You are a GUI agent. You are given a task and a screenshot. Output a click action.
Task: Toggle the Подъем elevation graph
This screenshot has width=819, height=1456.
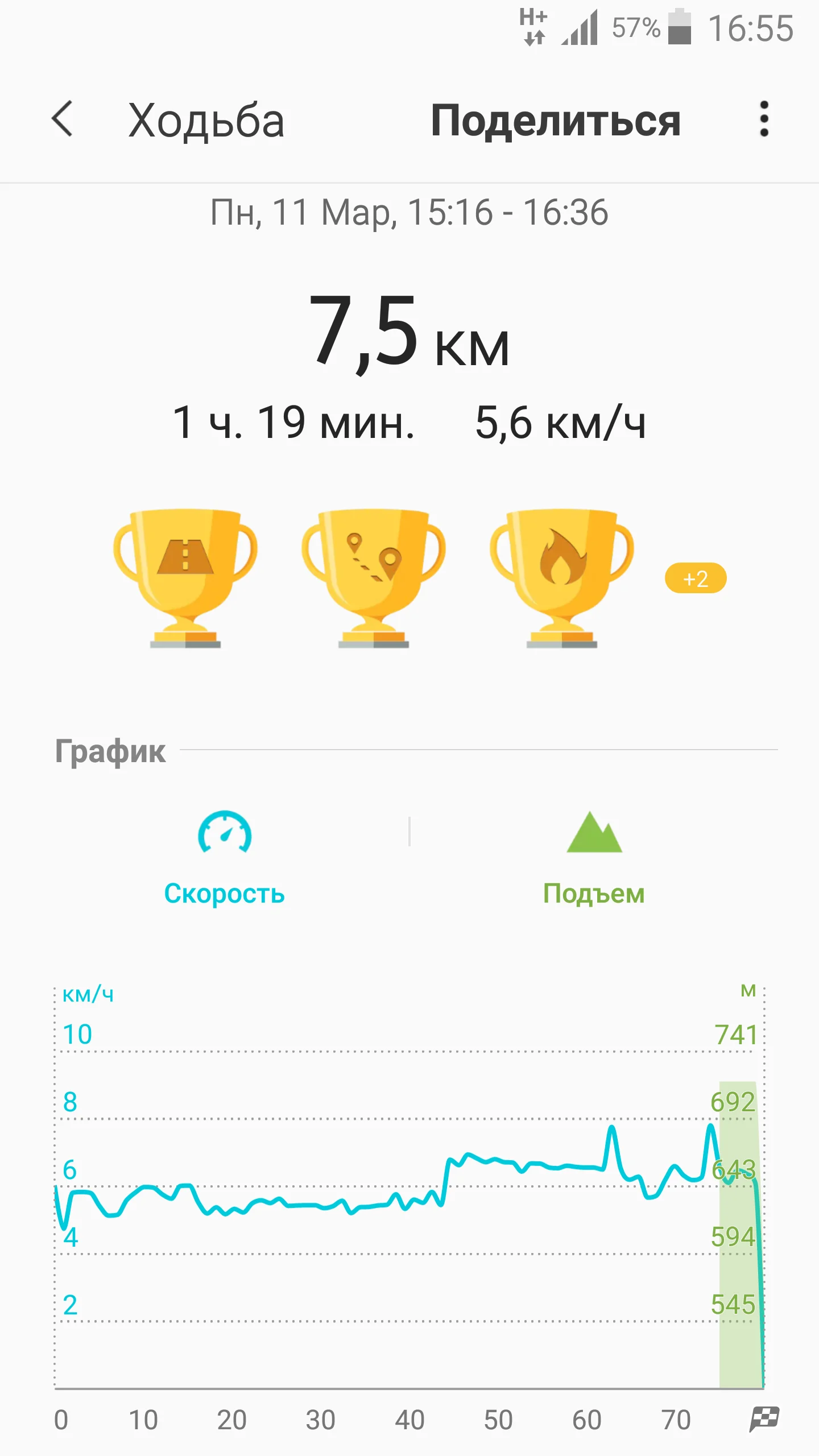[594, 857]
